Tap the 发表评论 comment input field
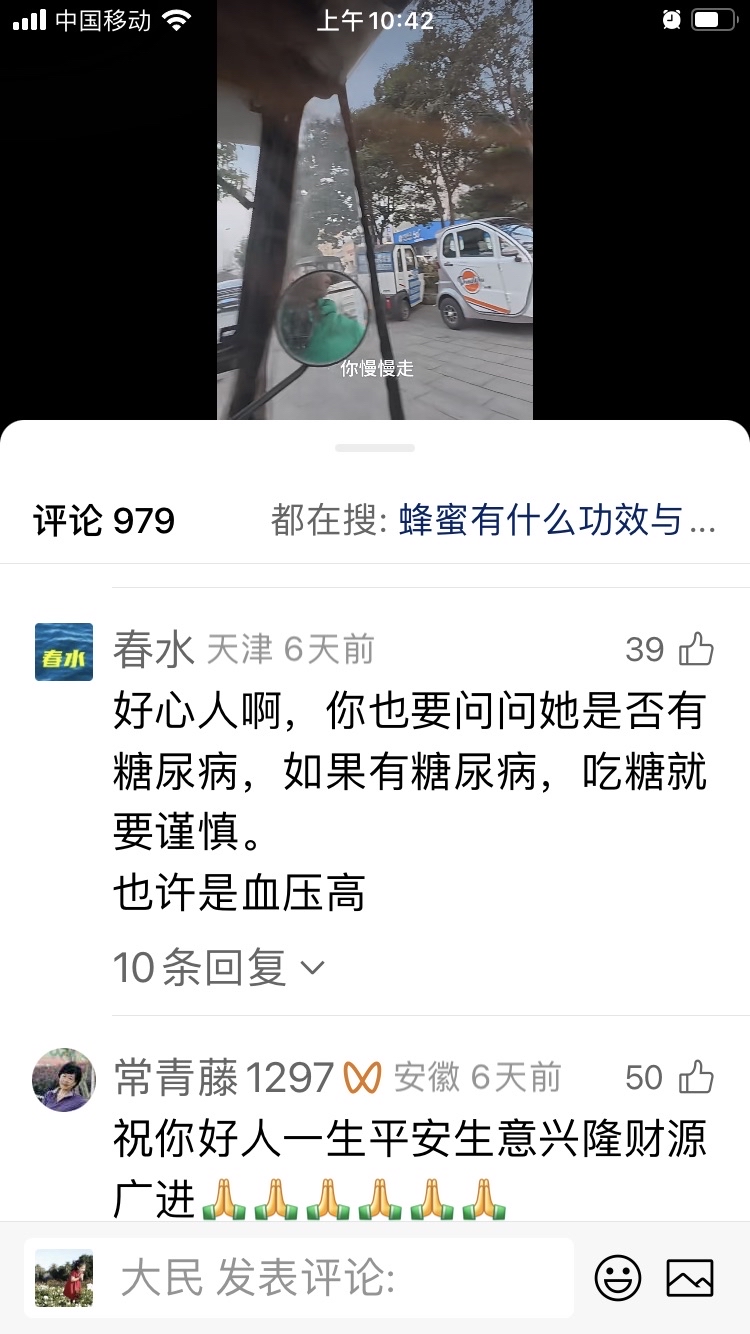750x1334 pixels. point(300,1278)
